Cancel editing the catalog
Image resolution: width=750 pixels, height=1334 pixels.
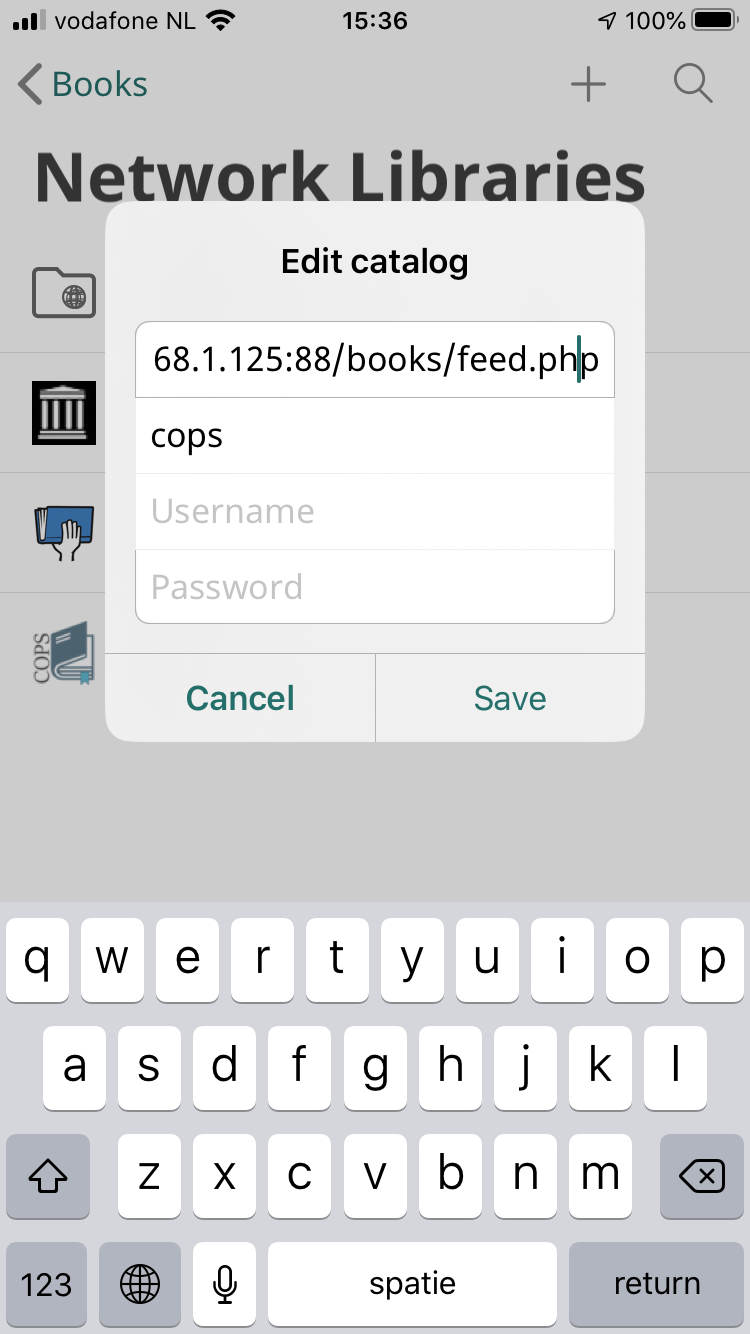[x=240, y=698]
